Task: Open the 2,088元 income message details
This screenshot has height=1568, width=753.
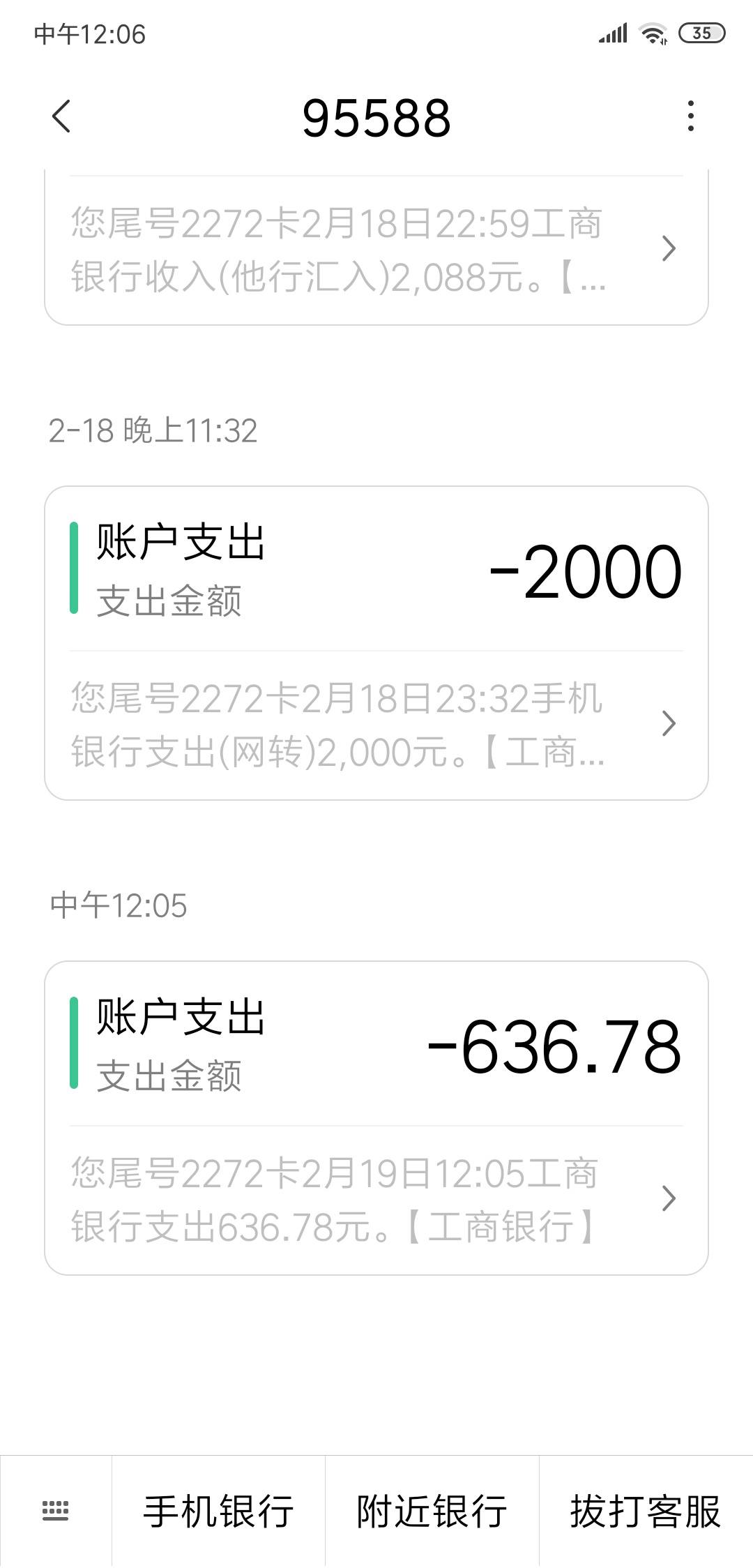Action: point(376,248)
